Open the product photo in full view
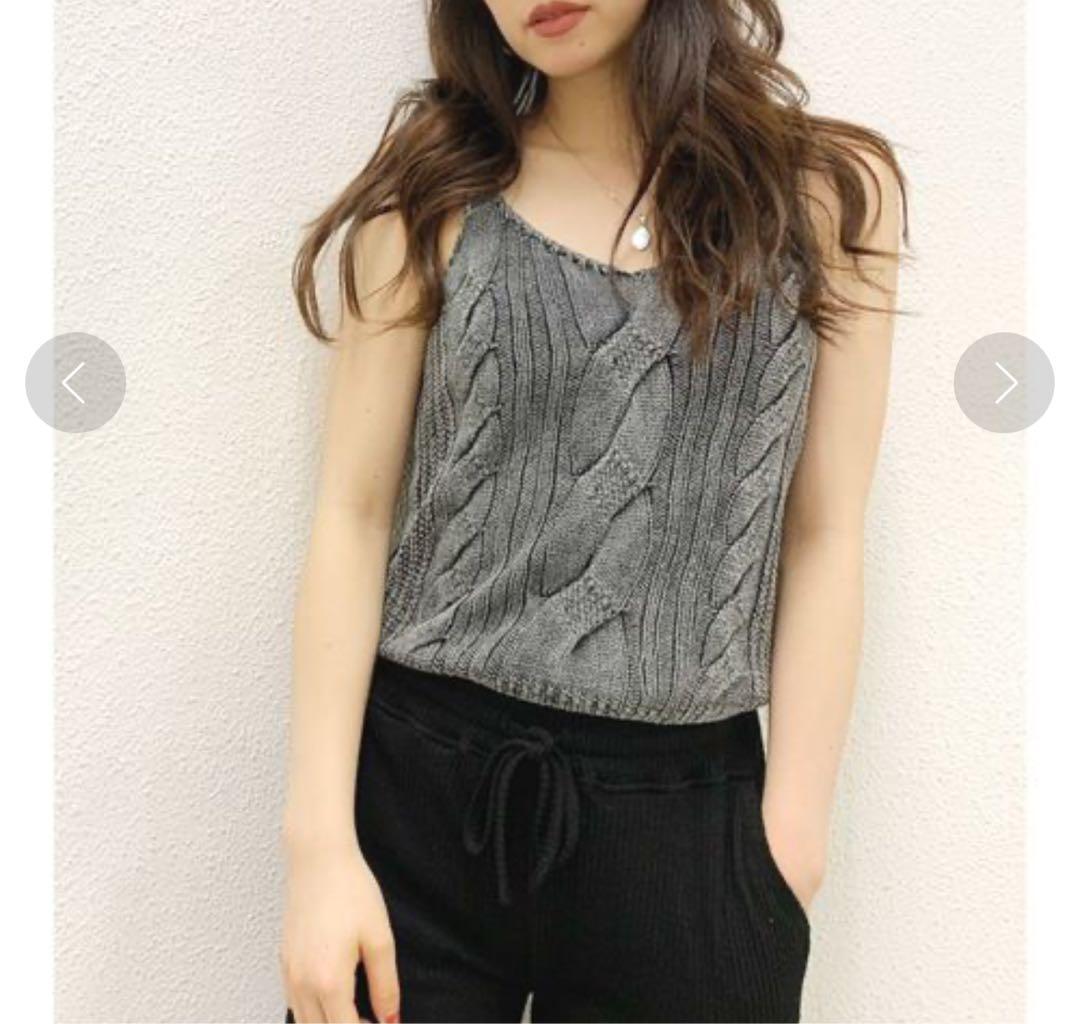The width and height of the screenshot is (1080, 1024). pos(540,512)
